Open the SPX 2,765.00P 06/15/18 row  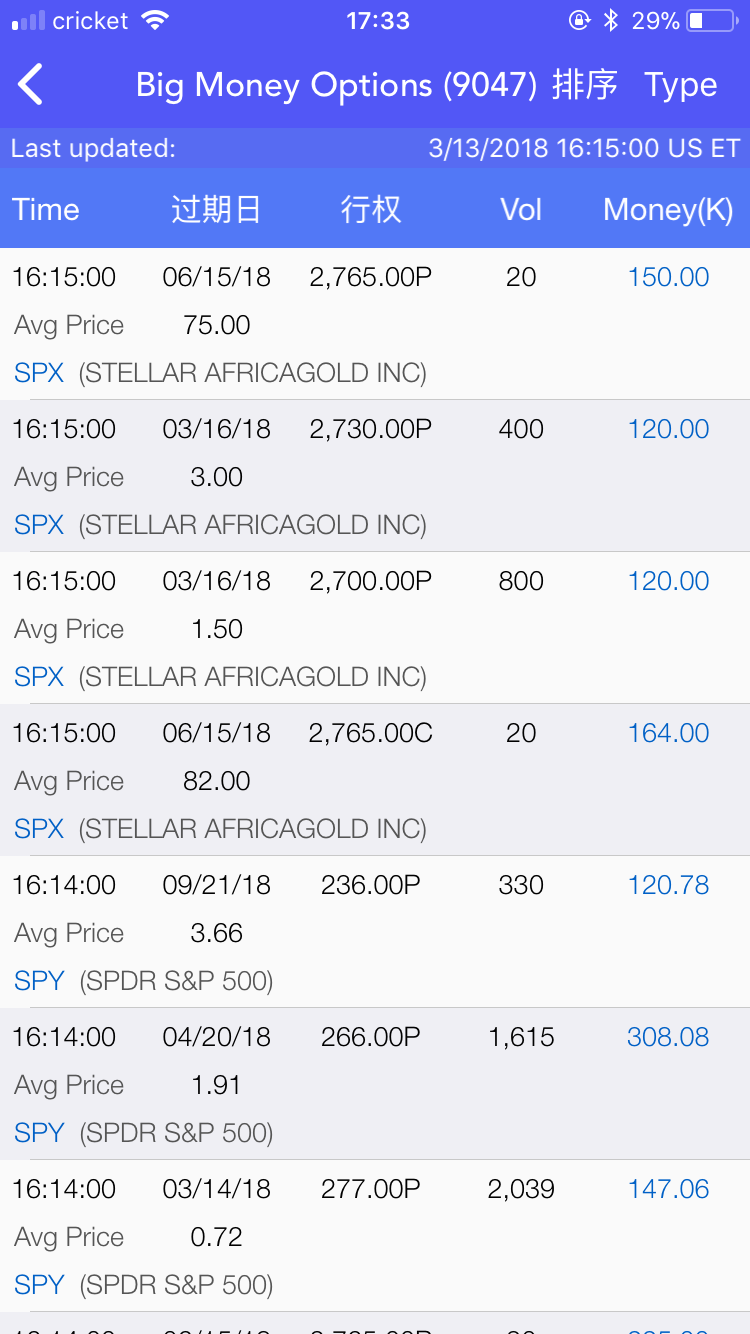pyautogui.click(x=375, y=324)
